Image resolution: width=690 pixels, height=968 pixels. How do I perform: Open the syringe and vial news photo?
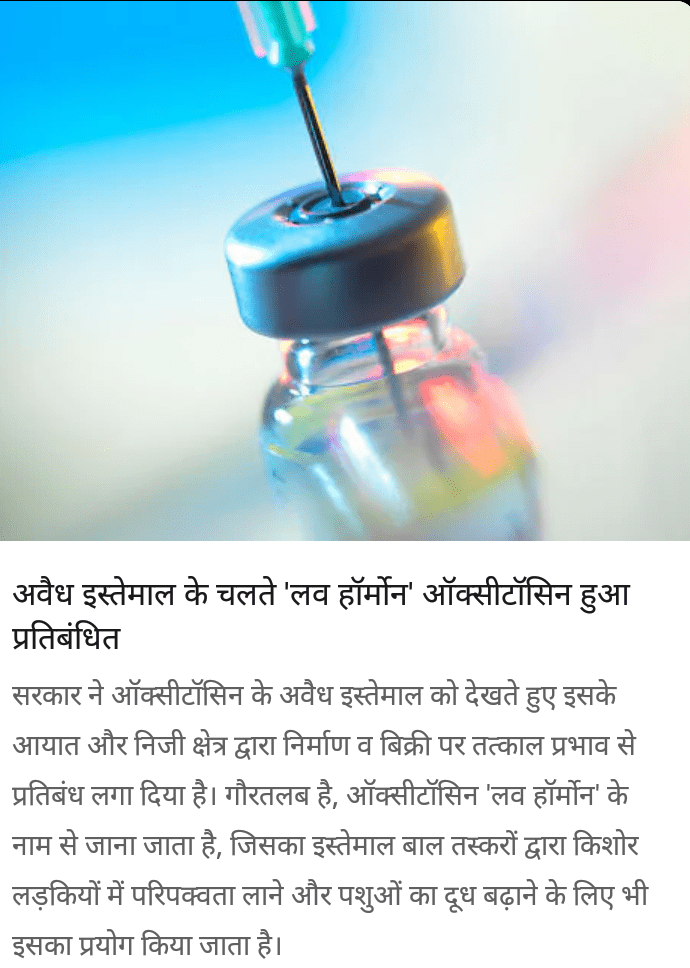(x=345, y=270)
